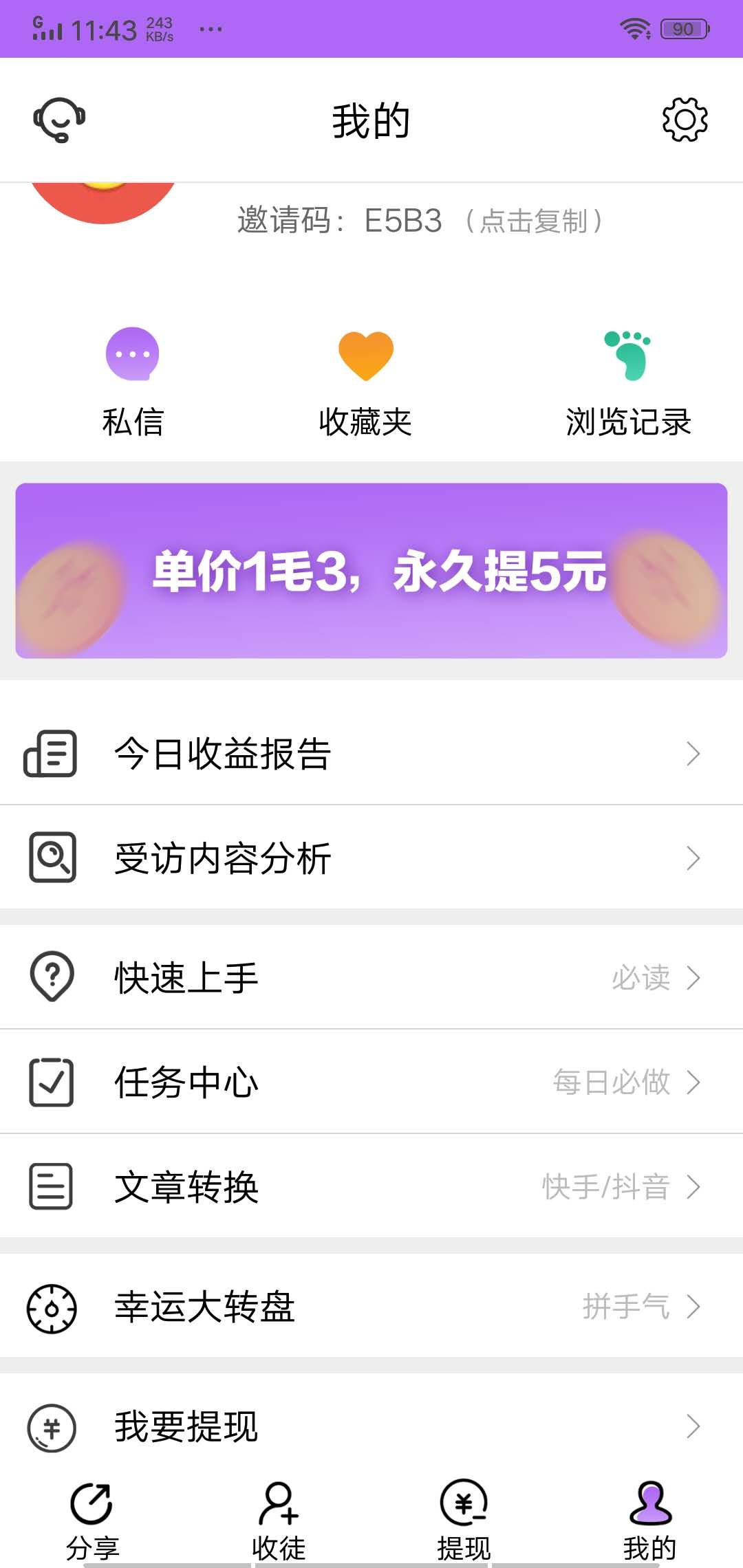This screenshot has height=1568, width=743.
Task: Expand 任务中心 每日必做 chevron
Action: pos(694,1082)
